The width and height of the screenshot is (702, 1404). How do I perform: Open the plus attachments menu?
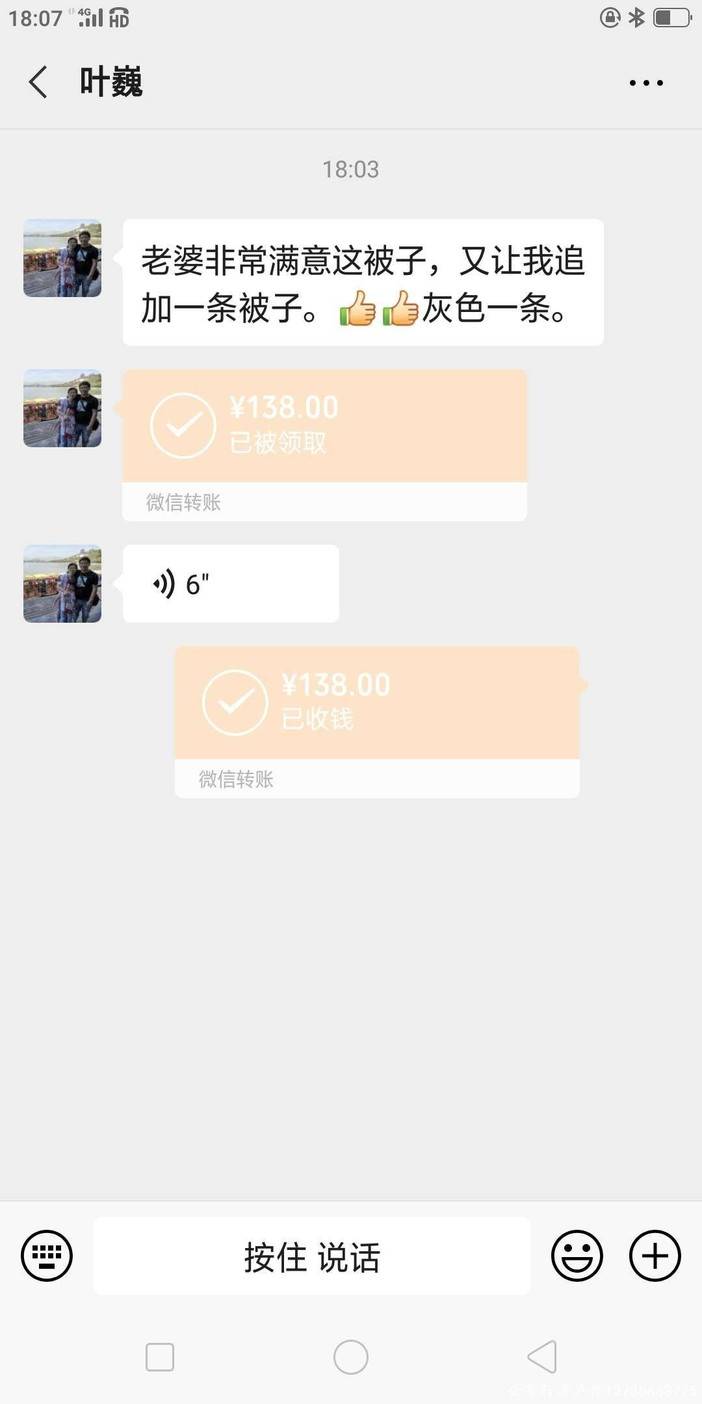tap(655, 1255)
